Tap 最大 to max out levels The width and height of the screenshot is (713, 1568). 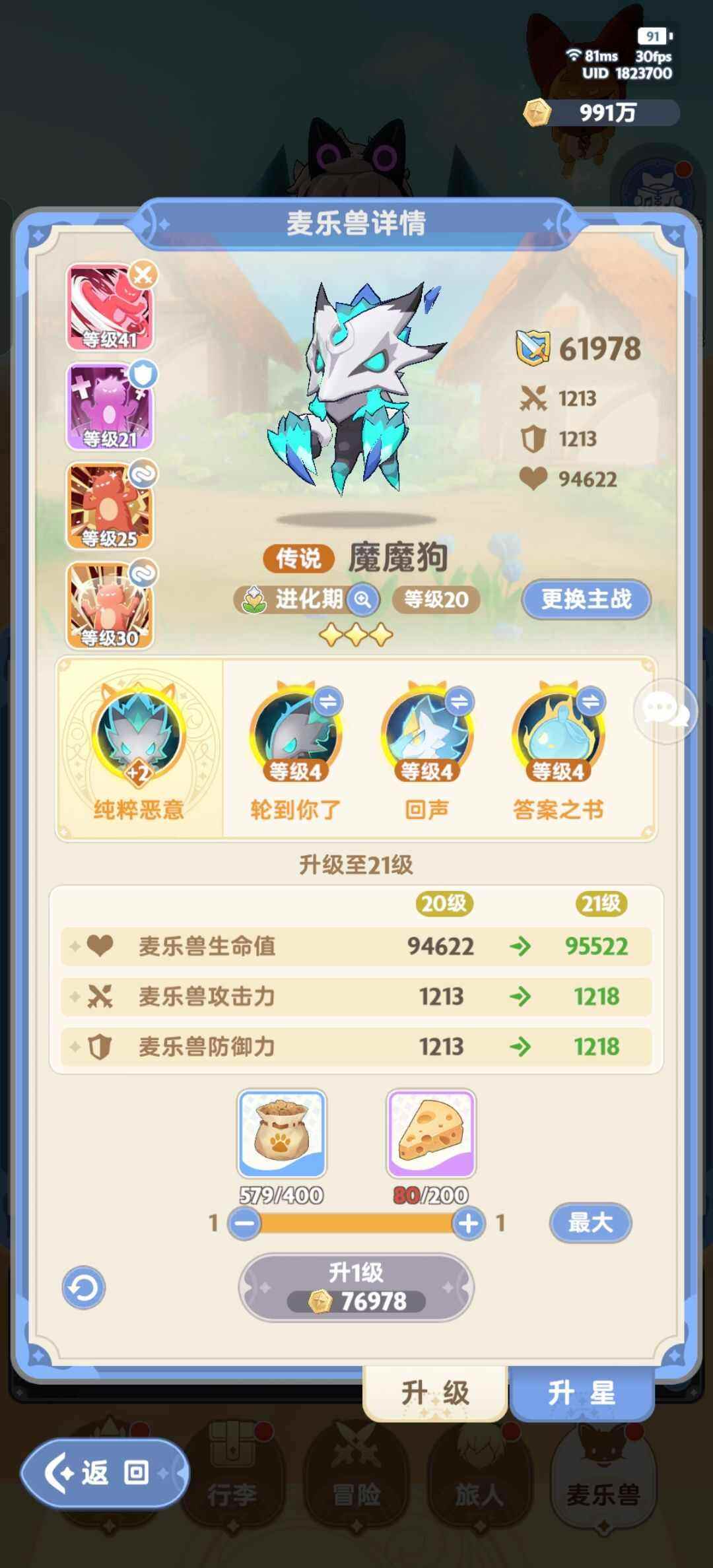pyautogui.click(x=590, y=1223)
